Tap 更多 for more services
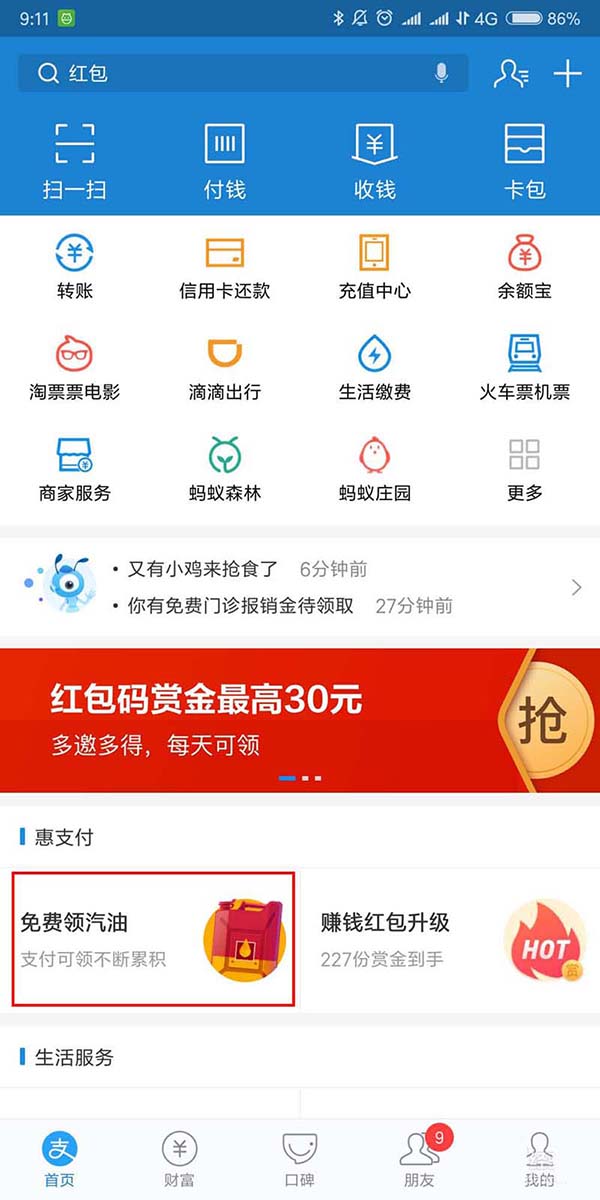The height and width of the screenshot is (1200, 600). point(525,469)
